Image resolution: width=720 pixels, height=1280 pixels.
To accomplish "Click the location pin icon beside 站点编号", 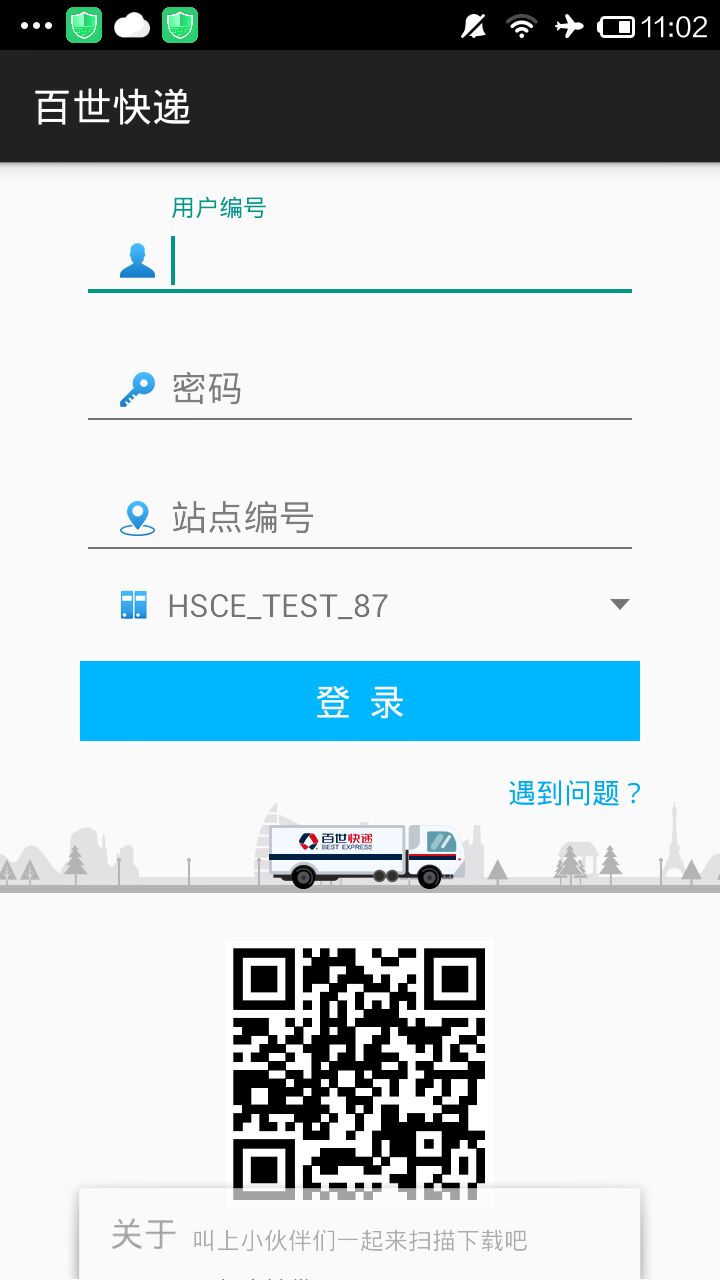I will pyautogui.click(x=138, y=517).
